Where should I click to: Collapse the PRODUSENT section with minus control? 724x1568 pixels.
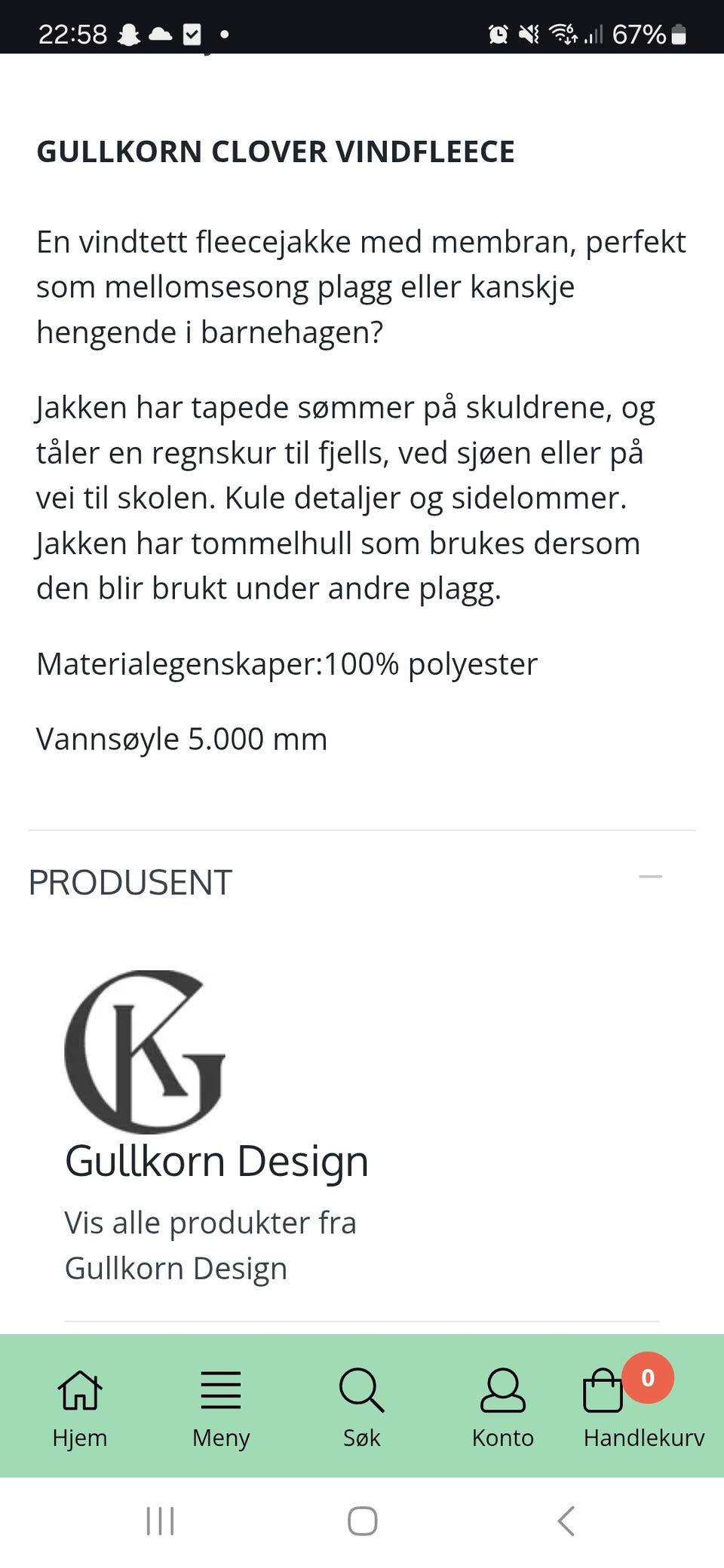click(652, 877)
